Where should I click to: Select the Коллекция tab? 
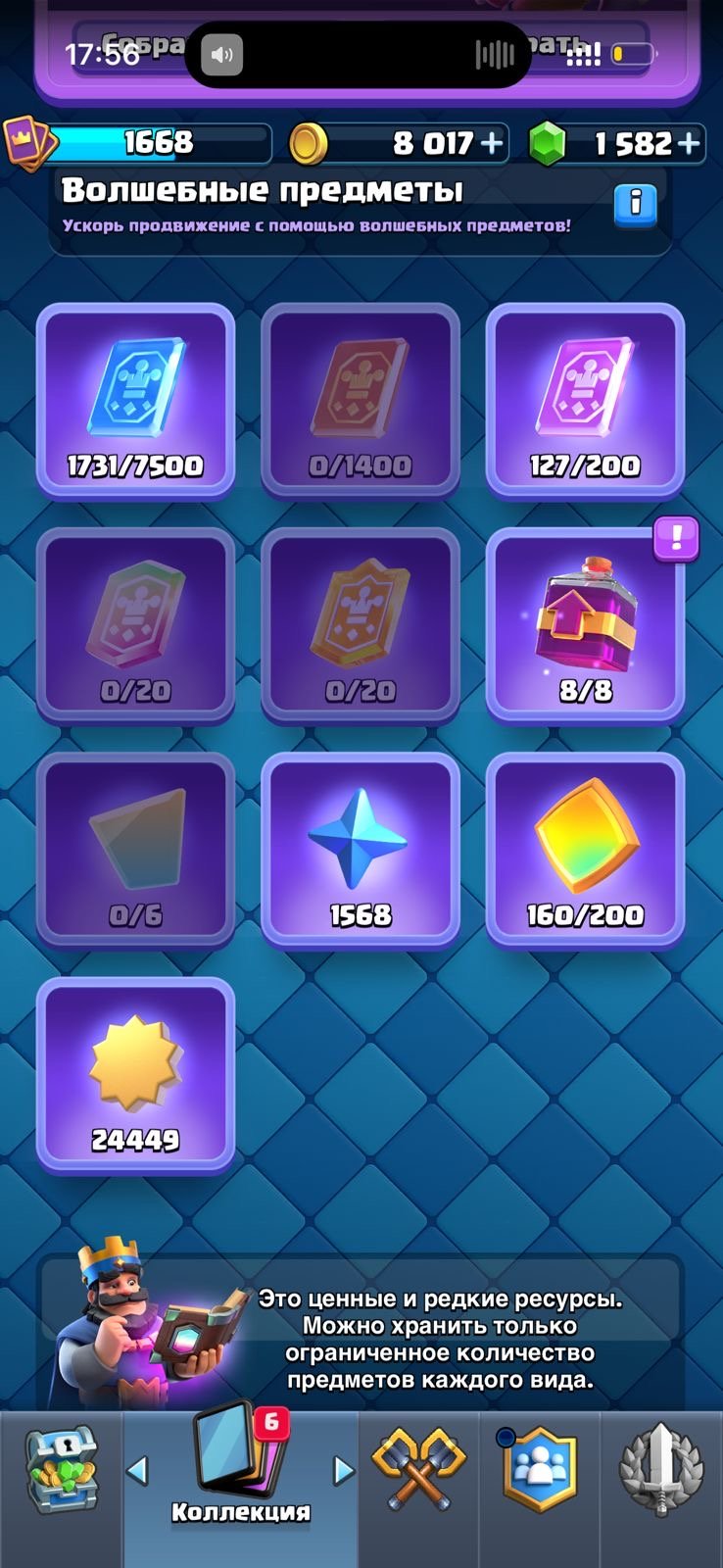click(240, 1470)
